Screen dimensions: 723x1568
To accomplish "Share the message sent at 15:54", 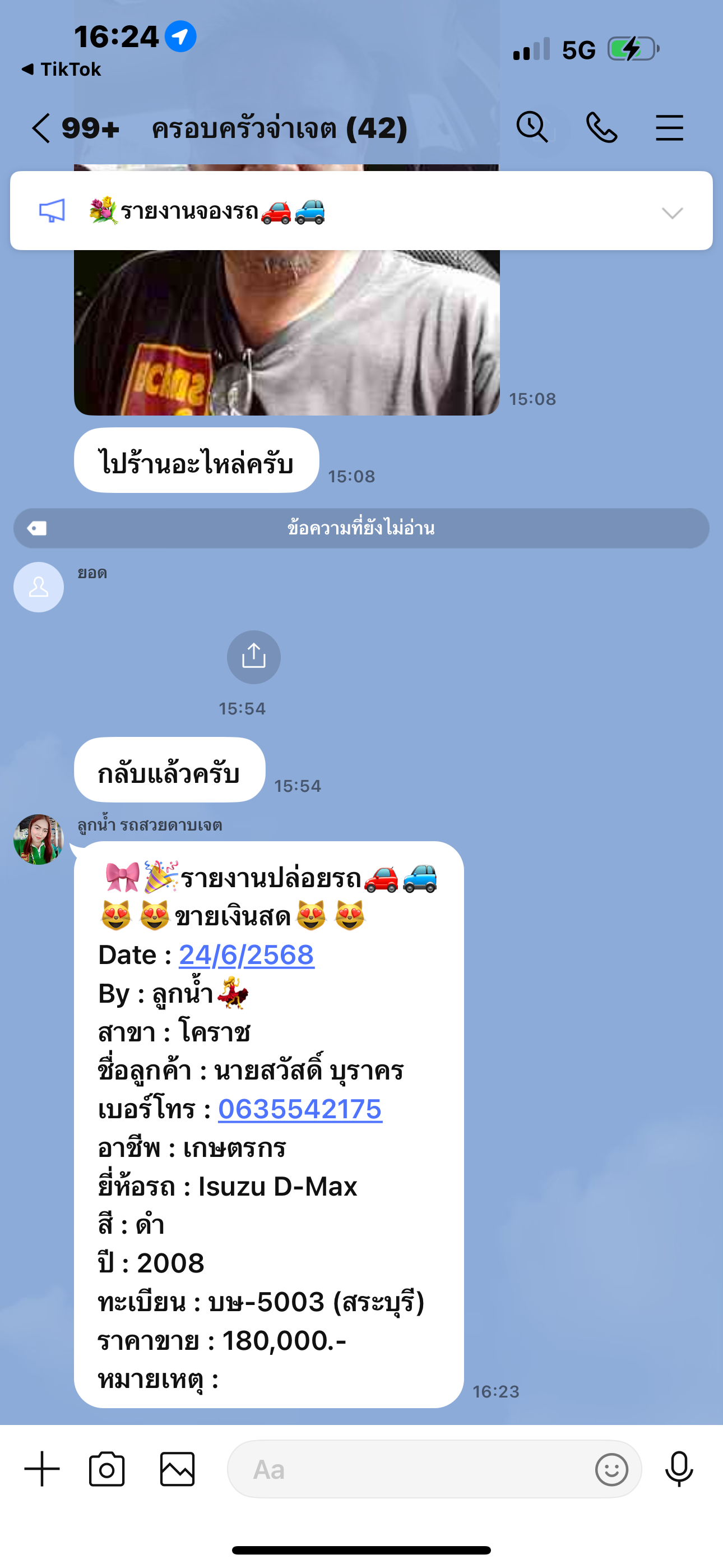I will [x=253, y=657].
